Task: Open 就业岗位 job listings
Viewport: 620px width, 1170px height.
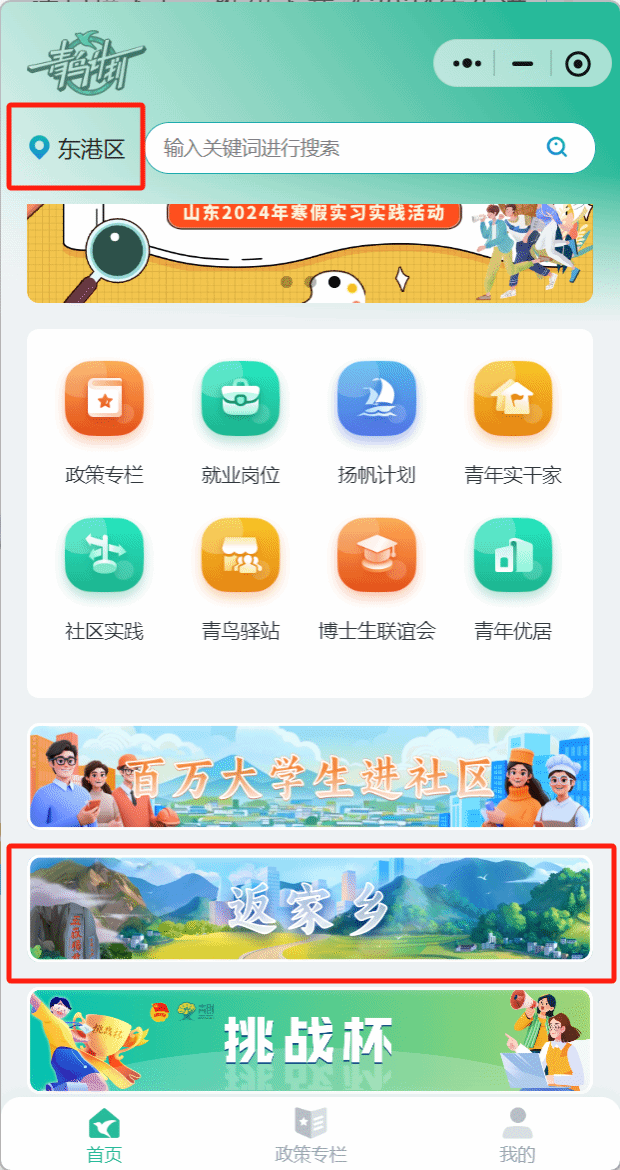Action: (240, 422)
